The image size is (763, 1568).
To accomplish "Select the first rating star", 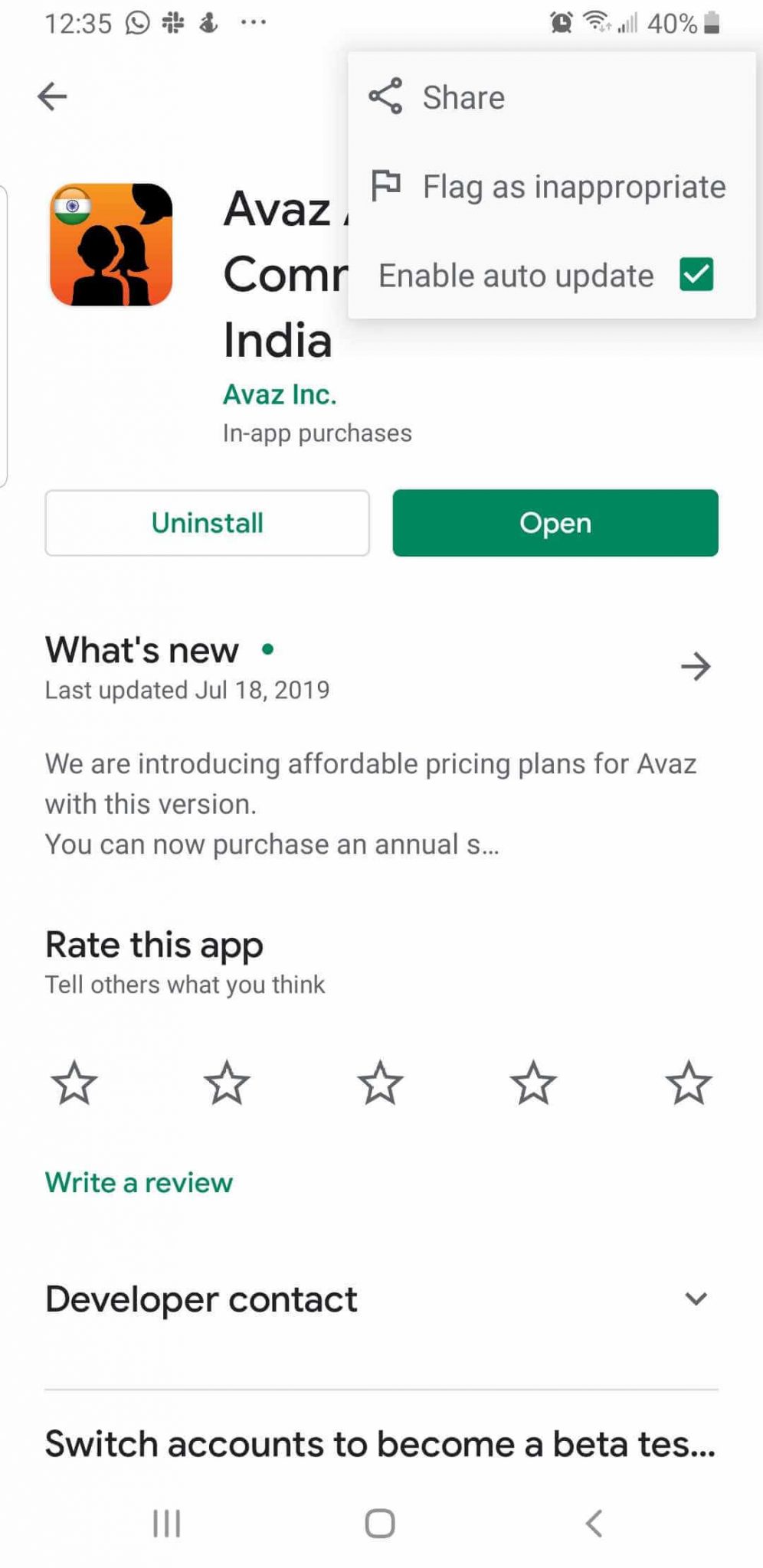I will click(74, 1083).
